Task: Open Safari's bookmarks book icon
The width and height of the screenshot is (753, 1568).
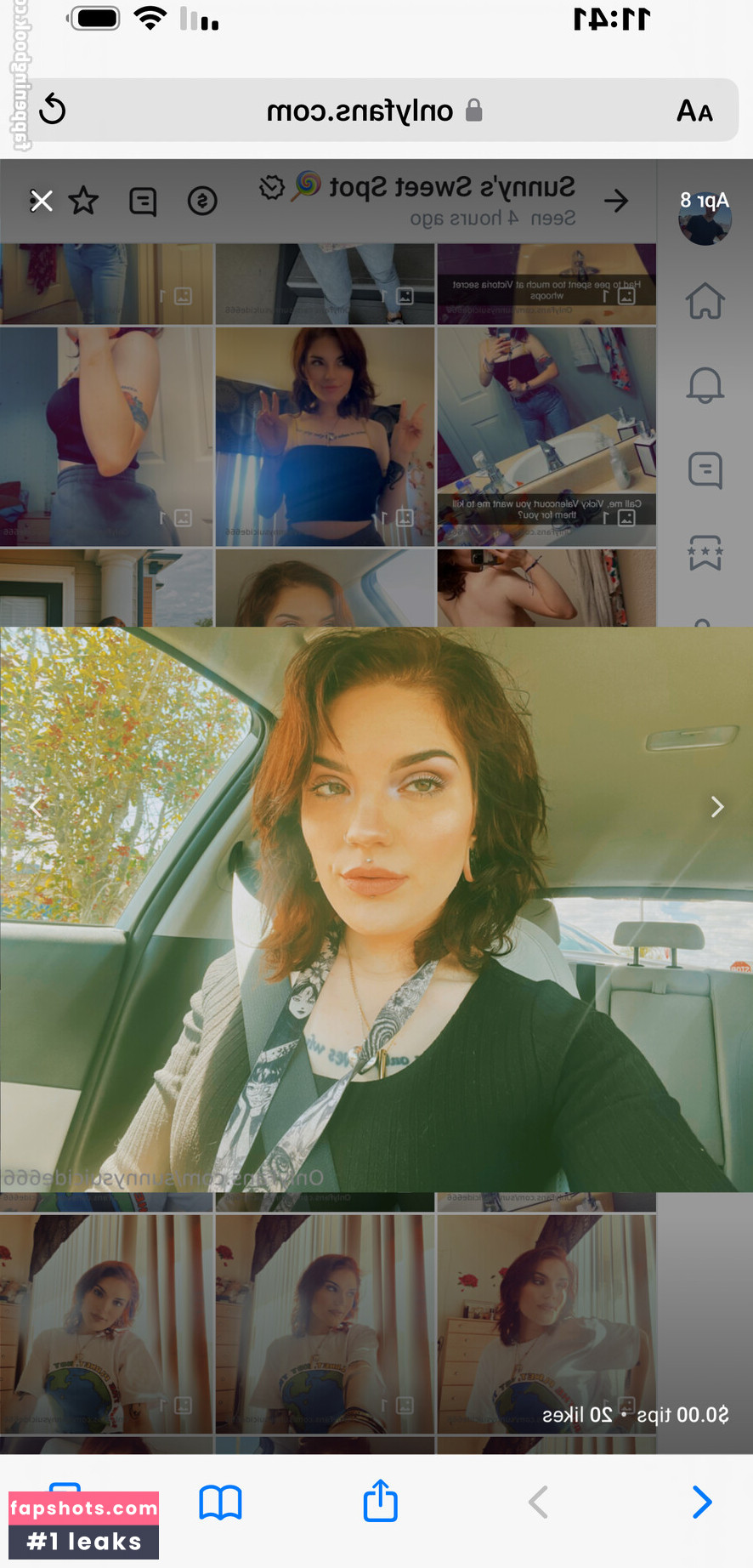Action: 220,1503
